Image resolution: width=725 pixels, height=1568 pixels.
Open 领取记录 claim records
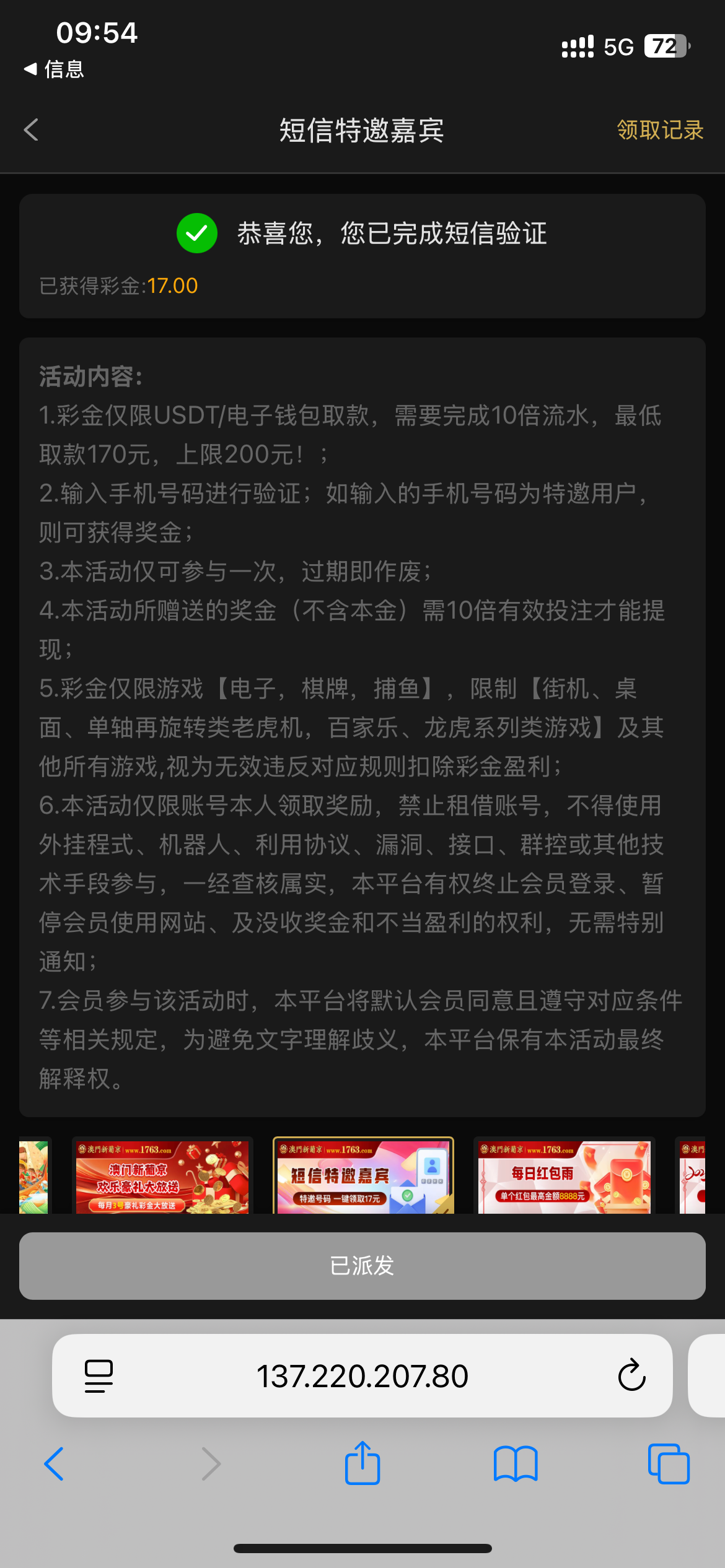(x=659, y=130)
